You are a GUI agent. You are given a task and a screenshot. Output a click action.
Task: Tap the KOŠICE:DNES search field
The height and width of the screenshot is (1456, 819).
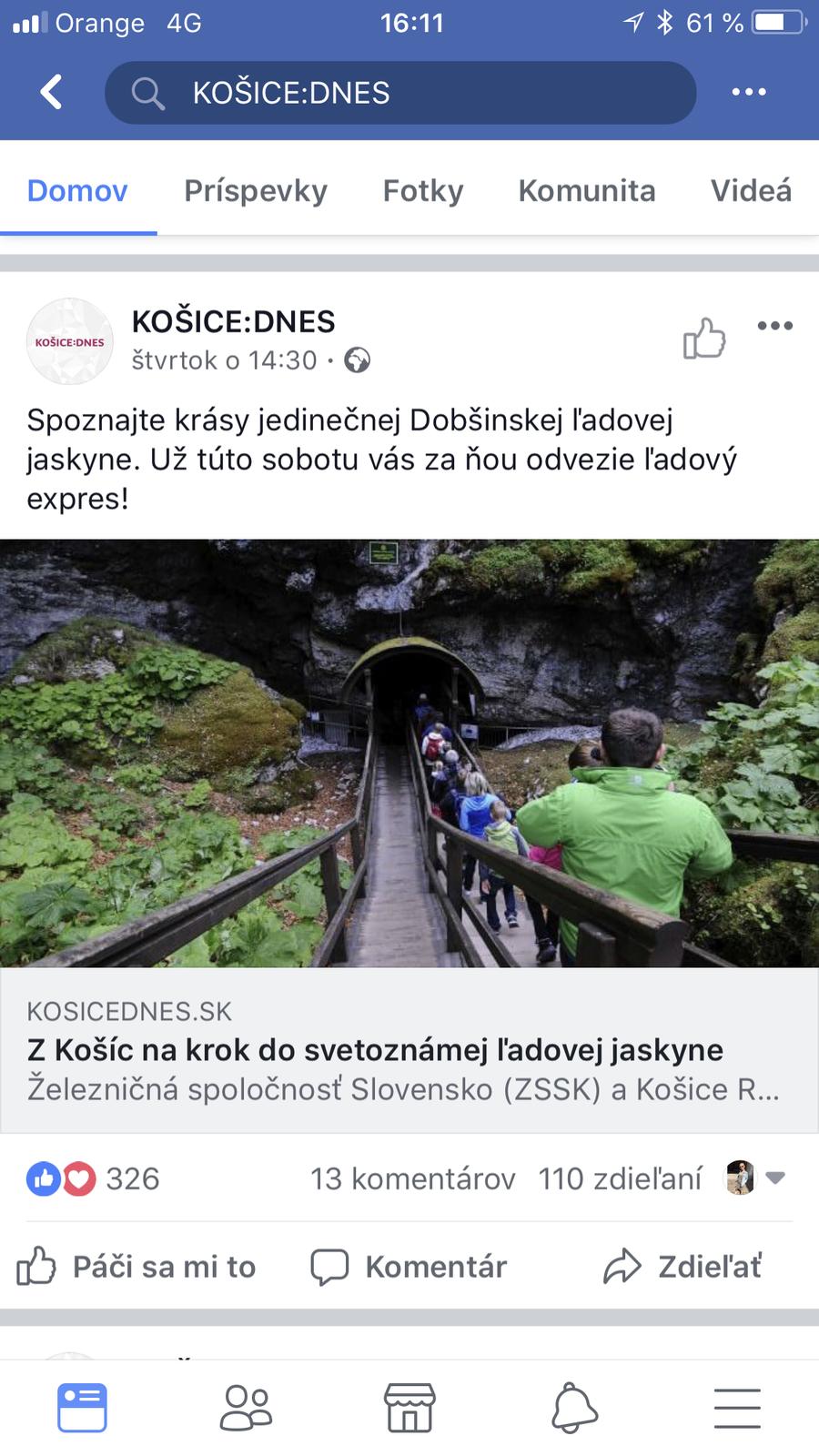point(400,93)
